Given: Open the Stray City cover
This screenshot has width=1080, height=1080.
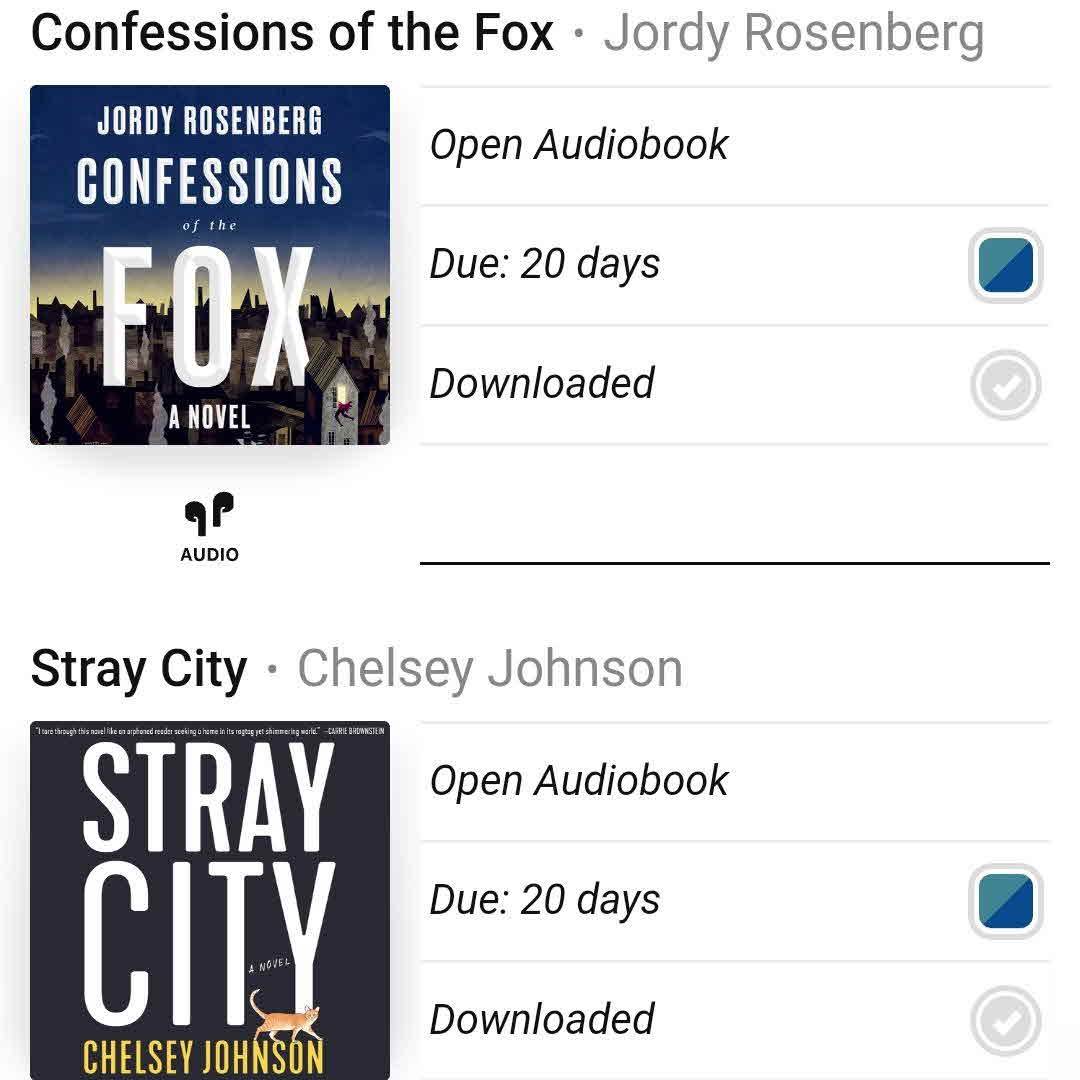Looking at the screenshot, I should tap(210, 900).
